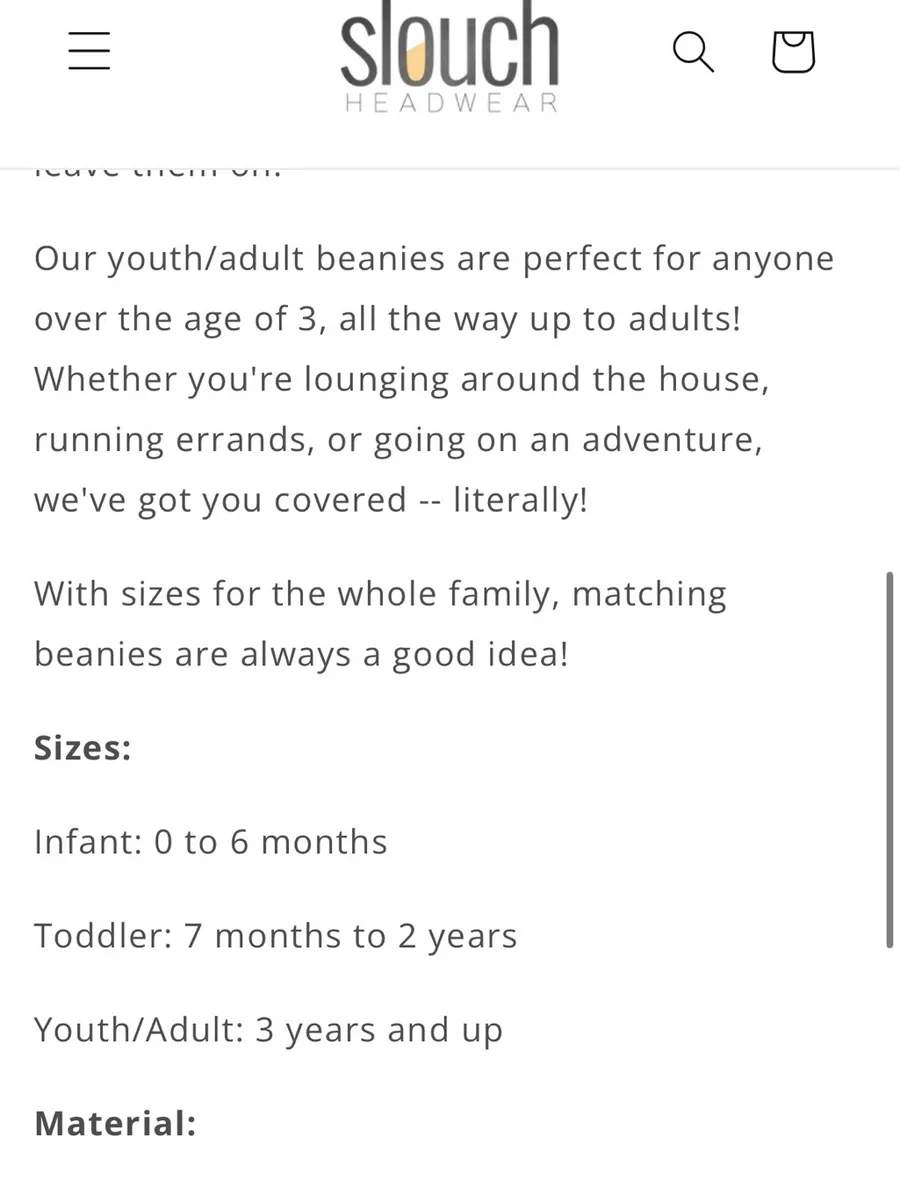Viewport: 900px width, 1200px height.
Task: Open the hamburger navigation menu
Action: click(x=89, y=51)
